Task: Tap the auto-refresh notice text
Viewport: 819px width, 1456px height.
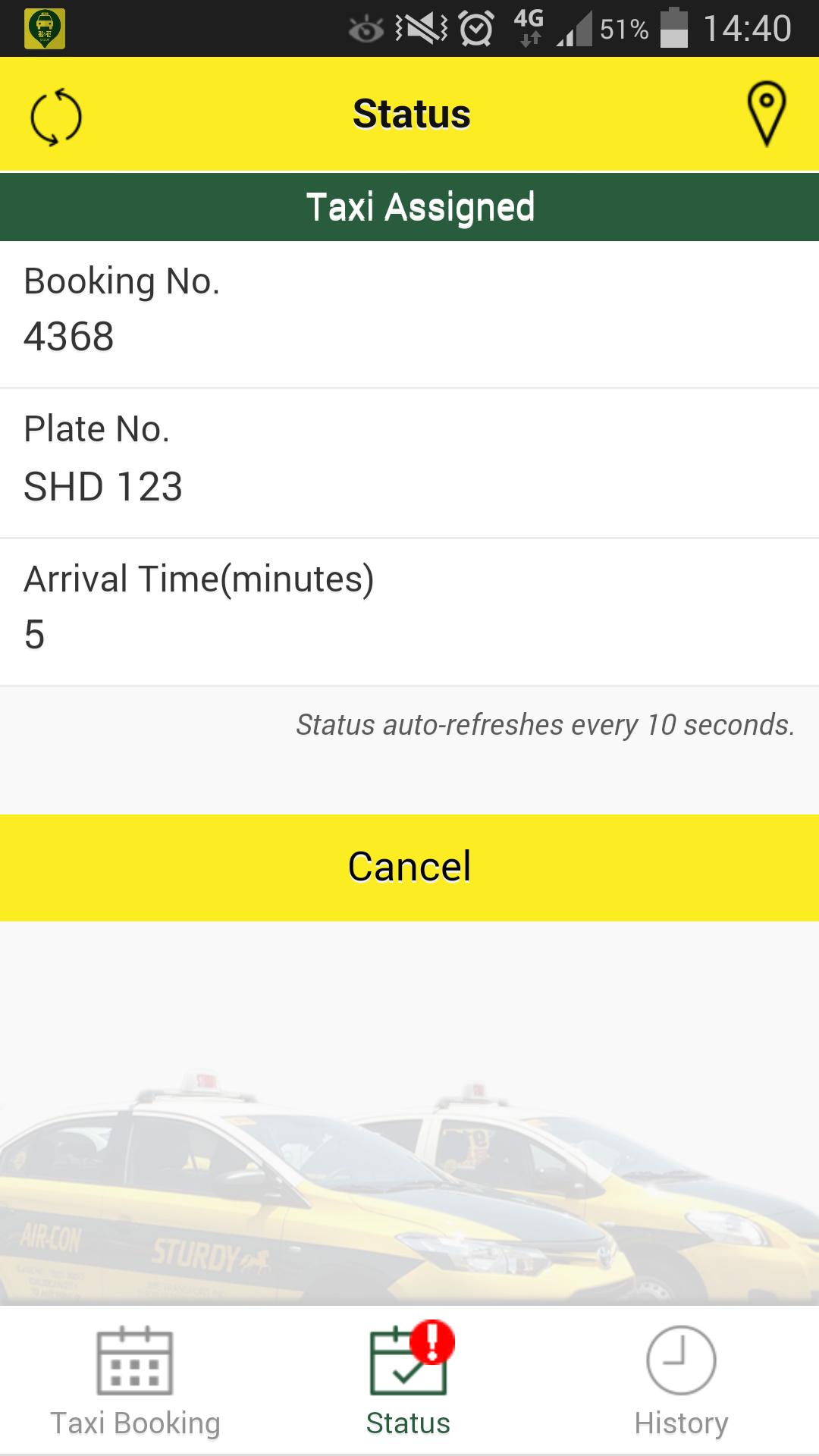Action: 545,726
